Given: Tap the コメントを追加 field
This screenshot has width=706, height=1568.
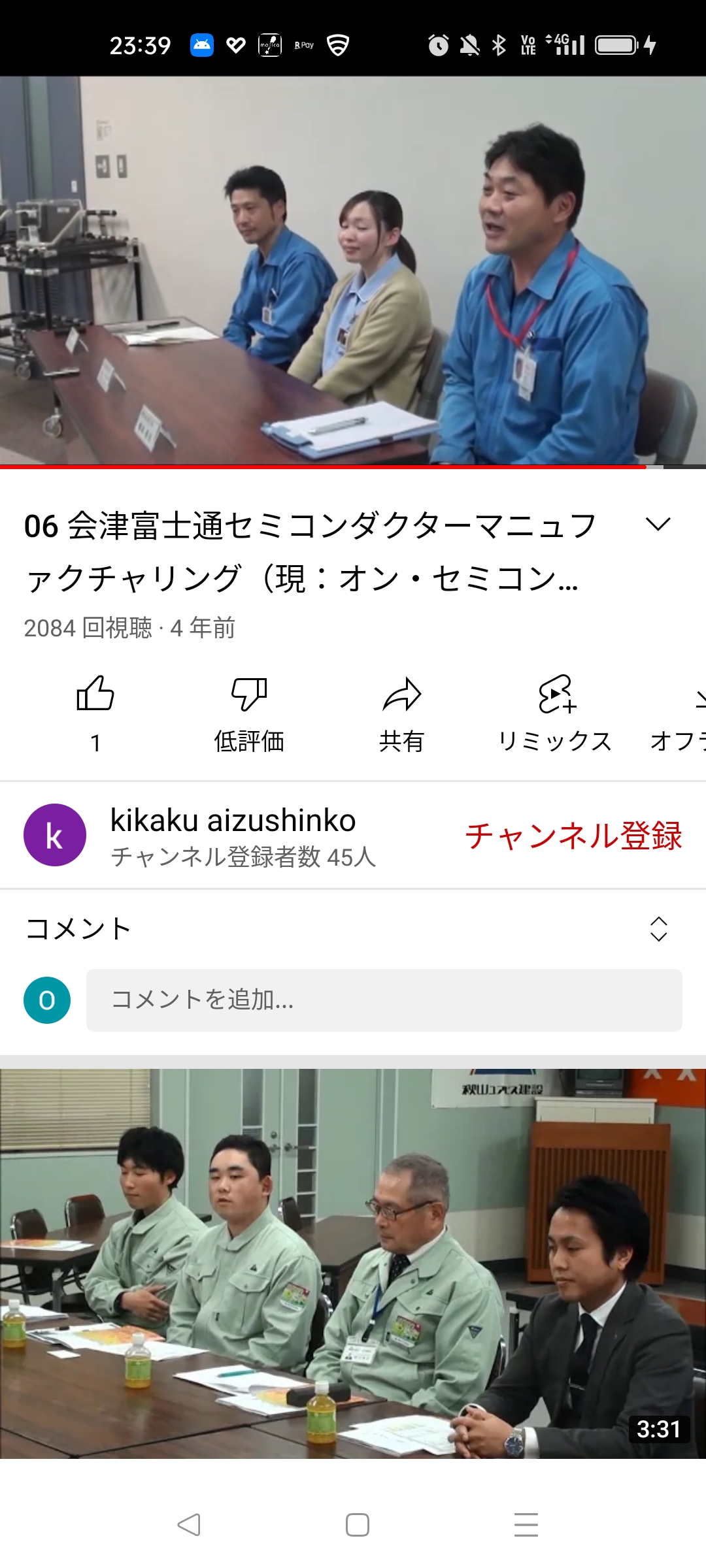Looking at the screenshot, I should coord(384,1000).
